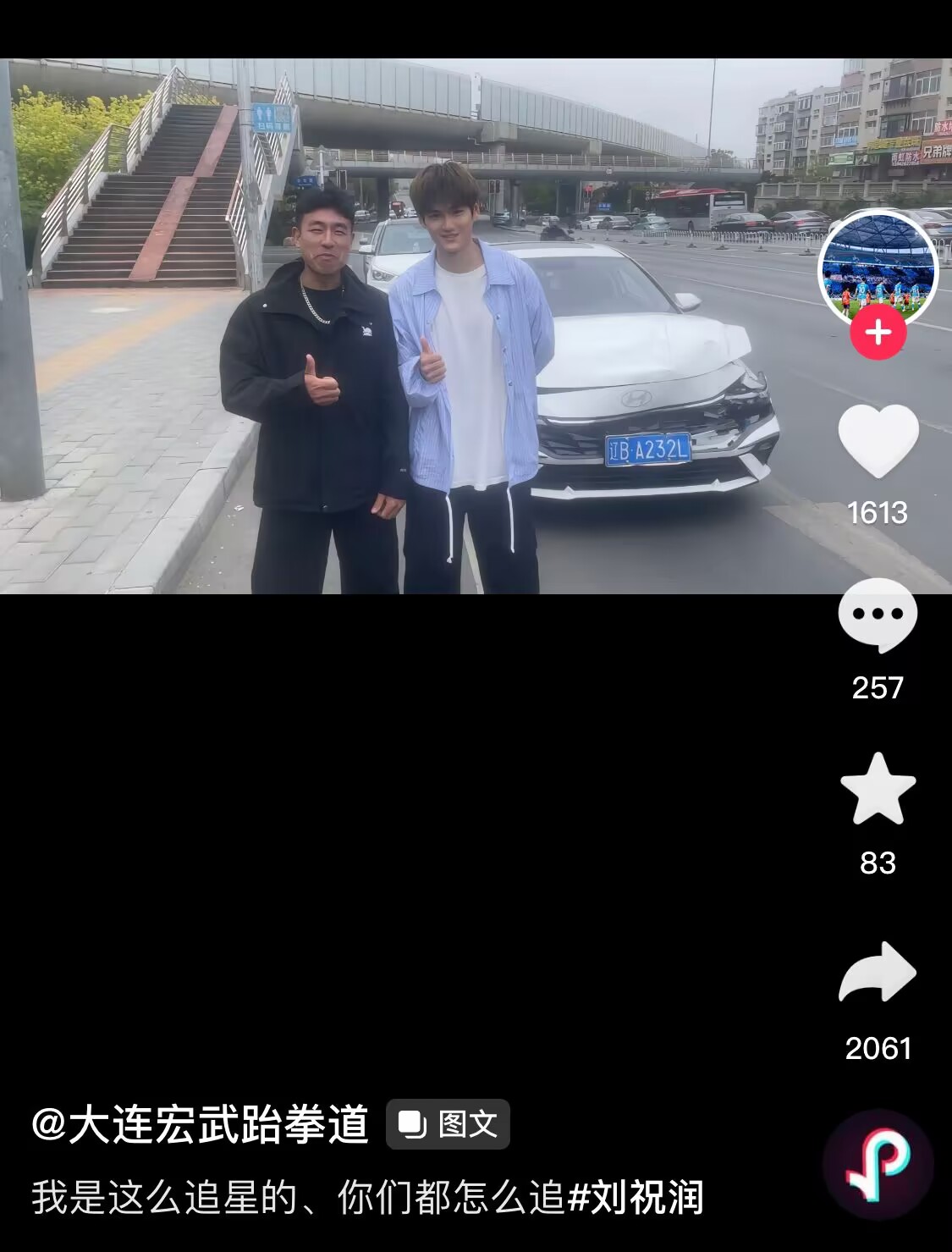The height and width of the screenshot is (1252, 952).
Task: Open the @大连宏武跆拳道 username link
Action: pos(200,1124)
